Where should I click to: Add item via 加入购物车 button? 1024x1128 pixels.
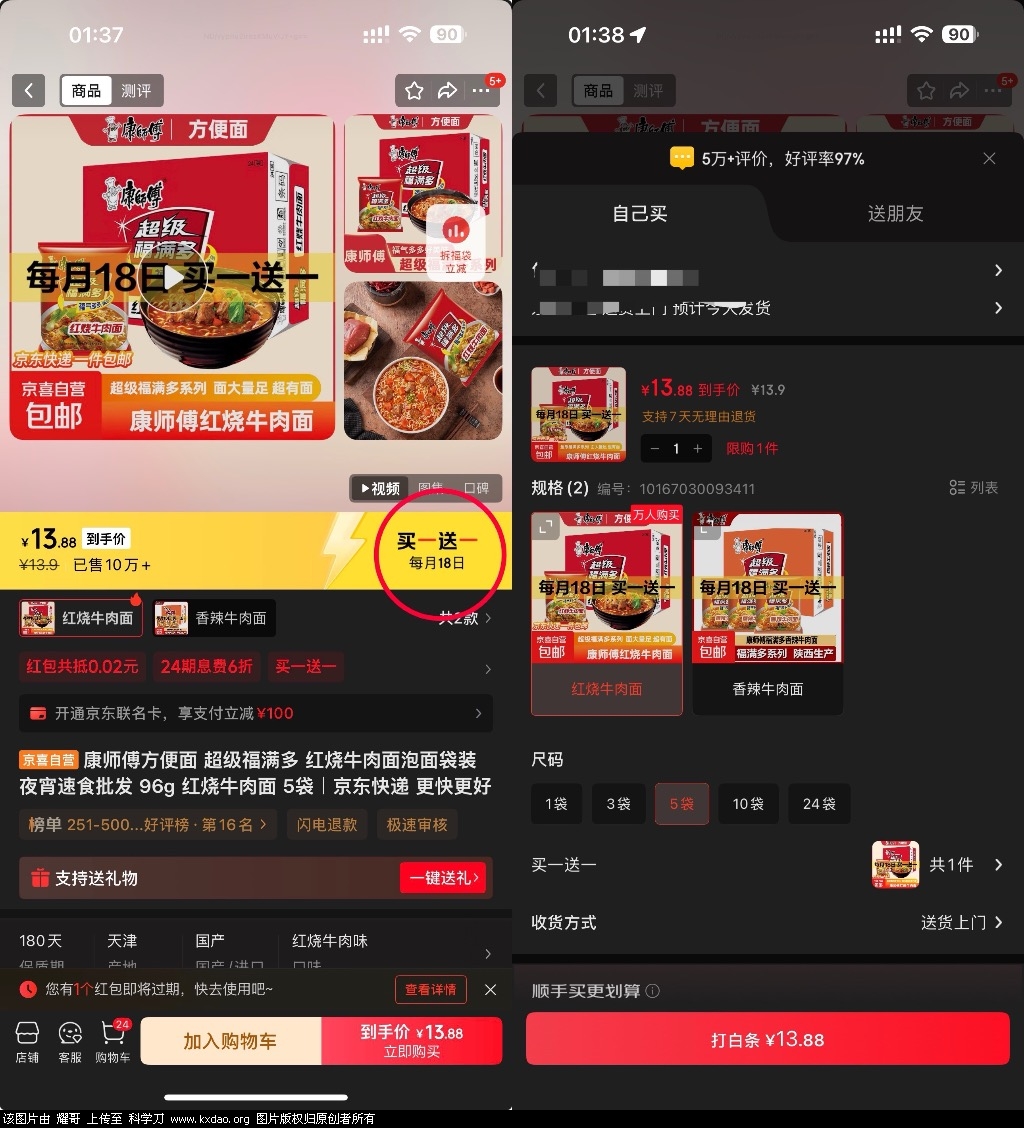[230, 1041]
